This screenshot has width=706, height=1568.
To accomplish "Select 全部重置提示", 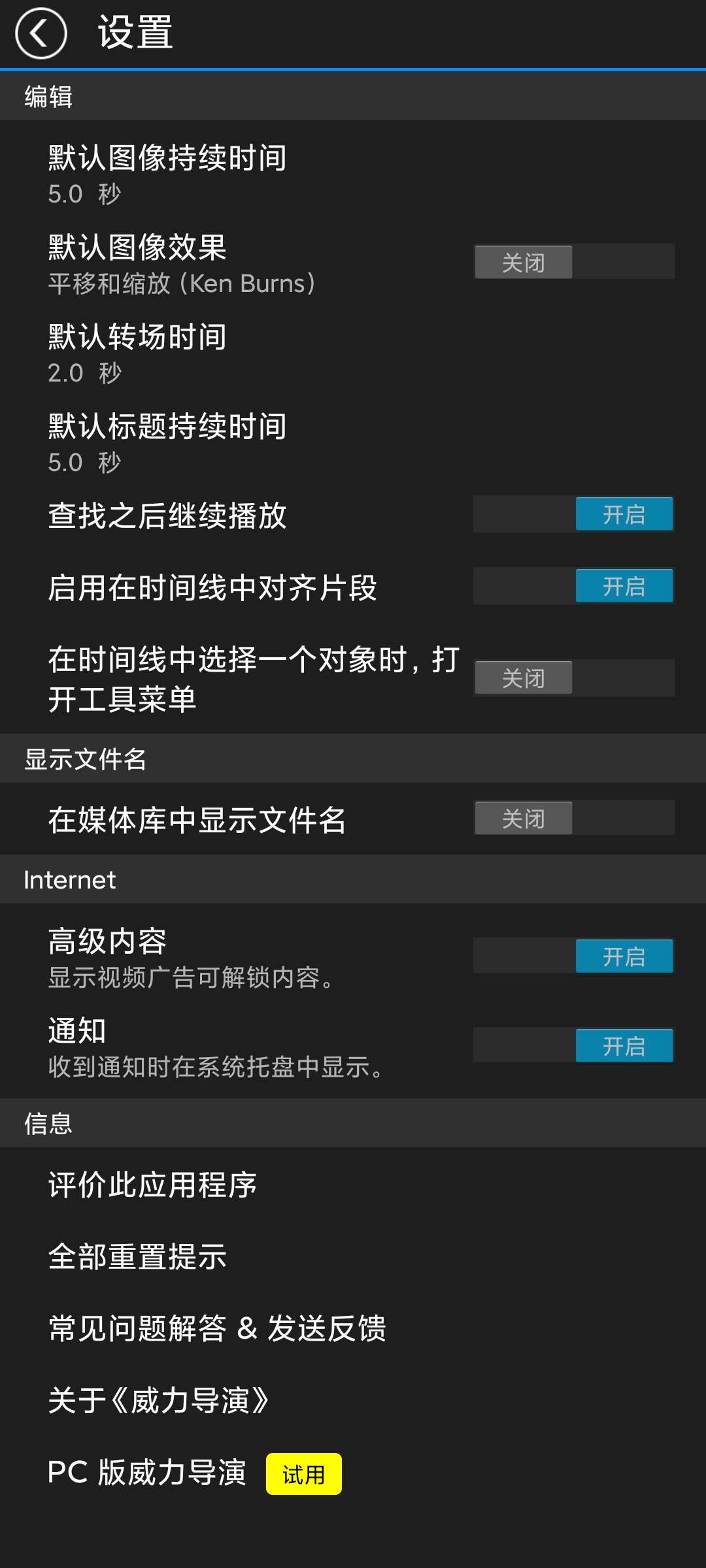I will pyautogui.click(x=353, y=1256).
